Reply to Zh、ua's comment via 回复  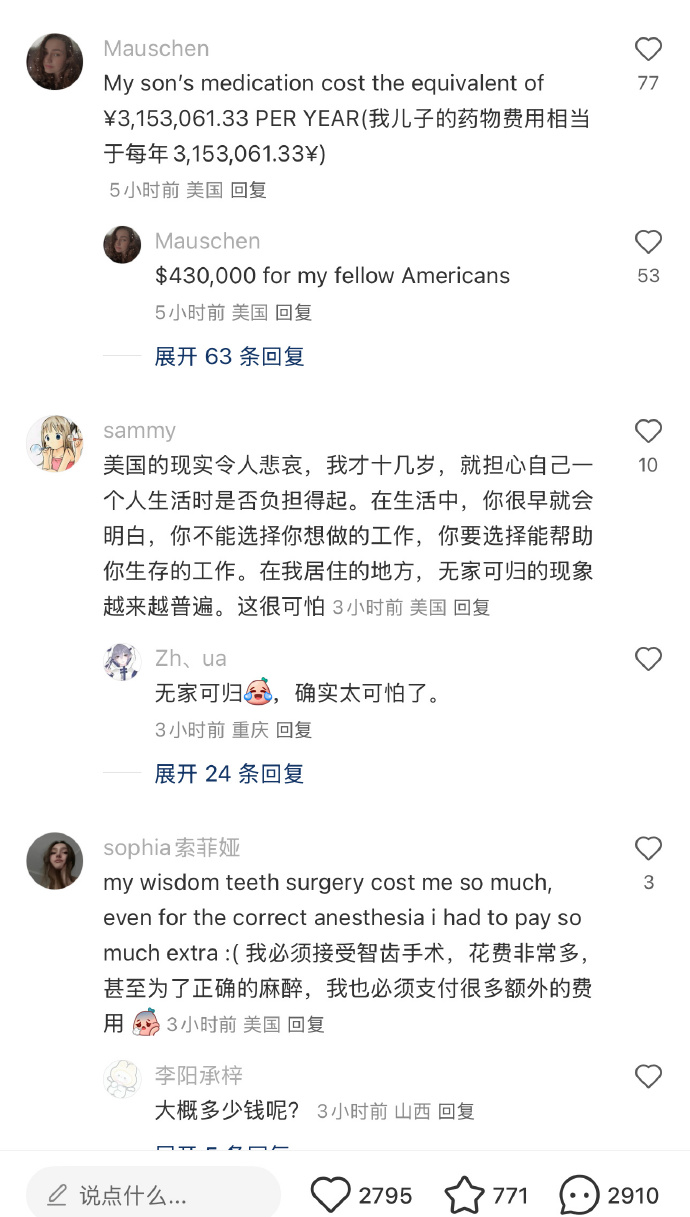[x=294, y=730]
